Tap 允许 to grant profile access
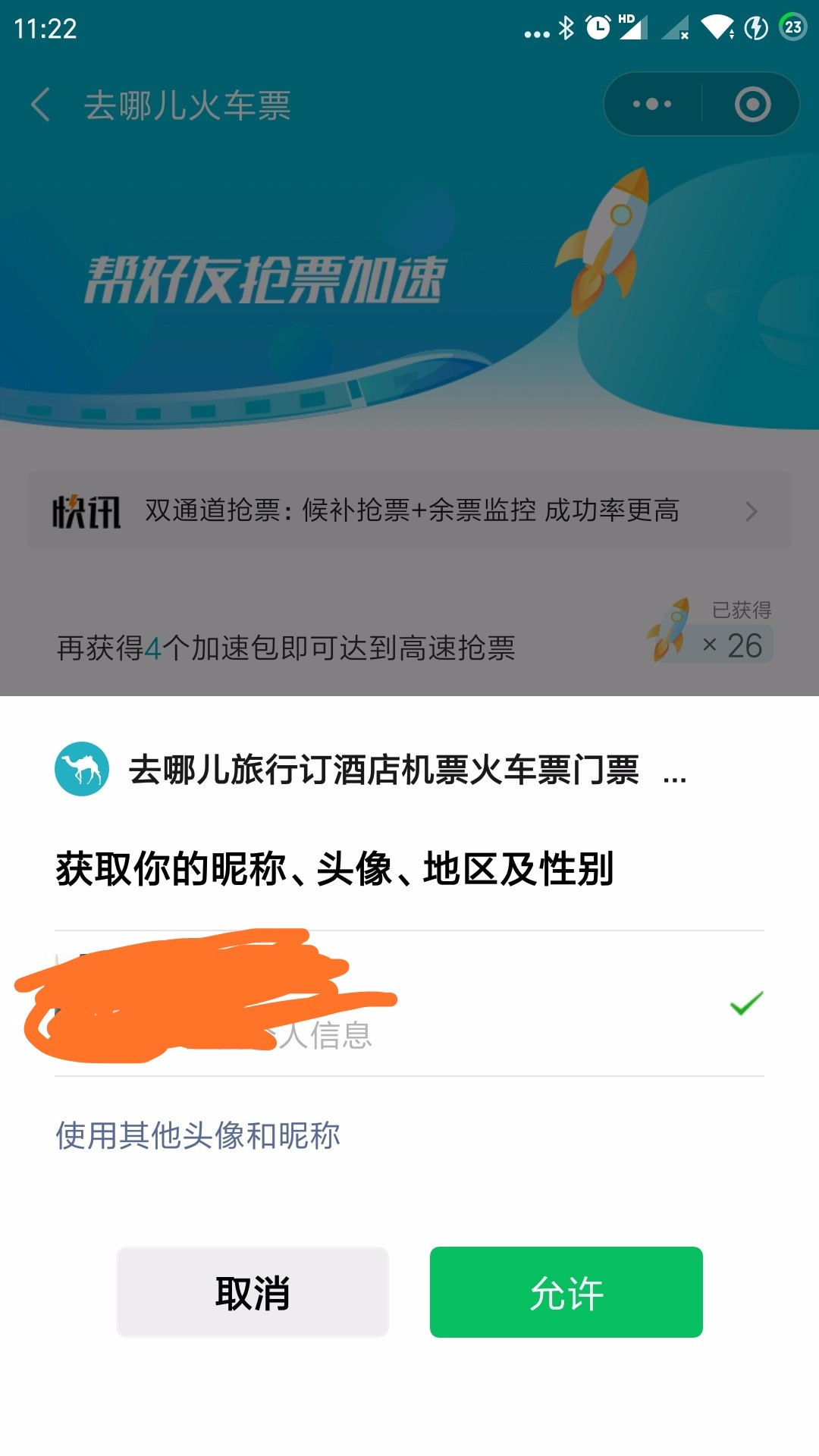 pos(566,1292)
